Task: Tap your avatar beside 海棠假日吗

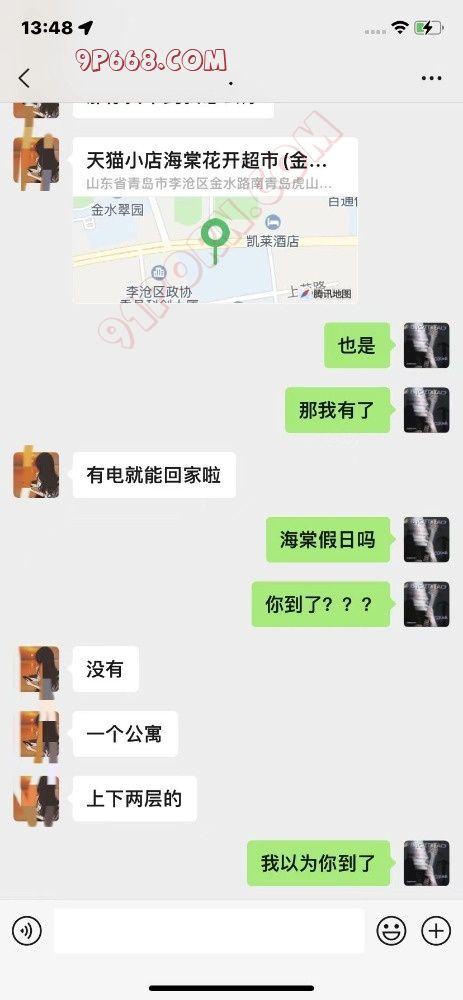Action: click(427, 540)
